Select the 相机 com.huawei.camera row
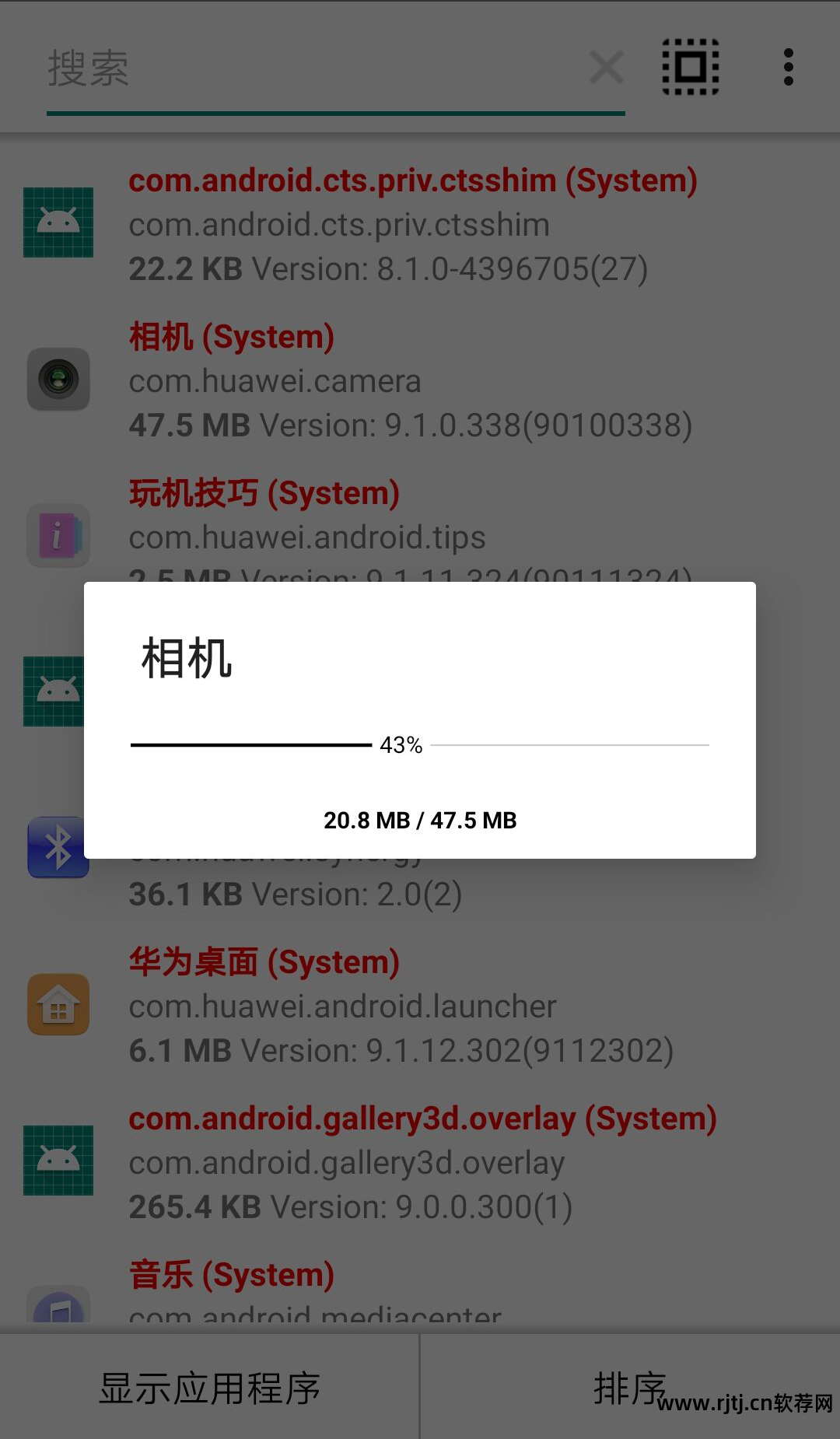 coord(412,381)
